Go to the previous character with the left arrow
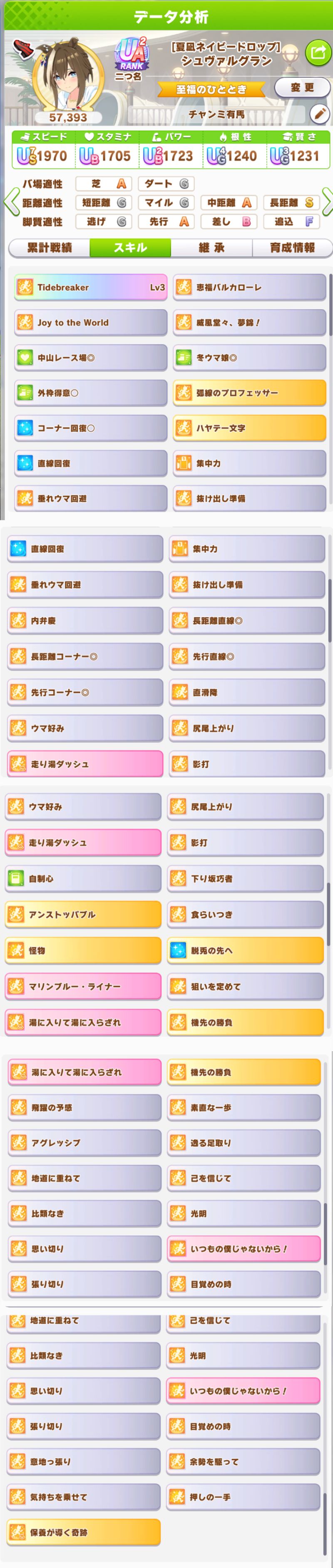The width and height of the screenshot is (333, 1568). 10,202
